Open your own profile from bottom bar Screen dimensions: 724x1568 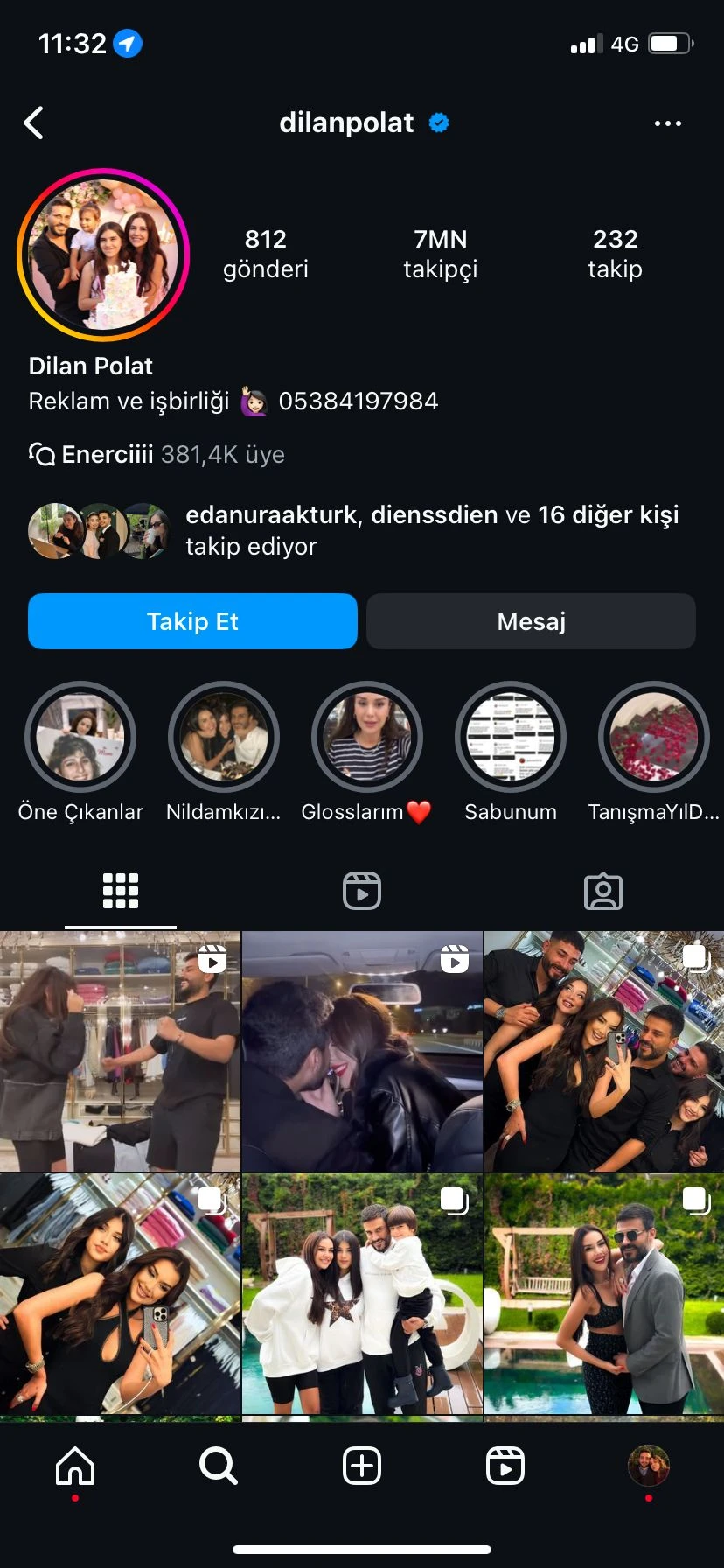tap(648, 1465)
